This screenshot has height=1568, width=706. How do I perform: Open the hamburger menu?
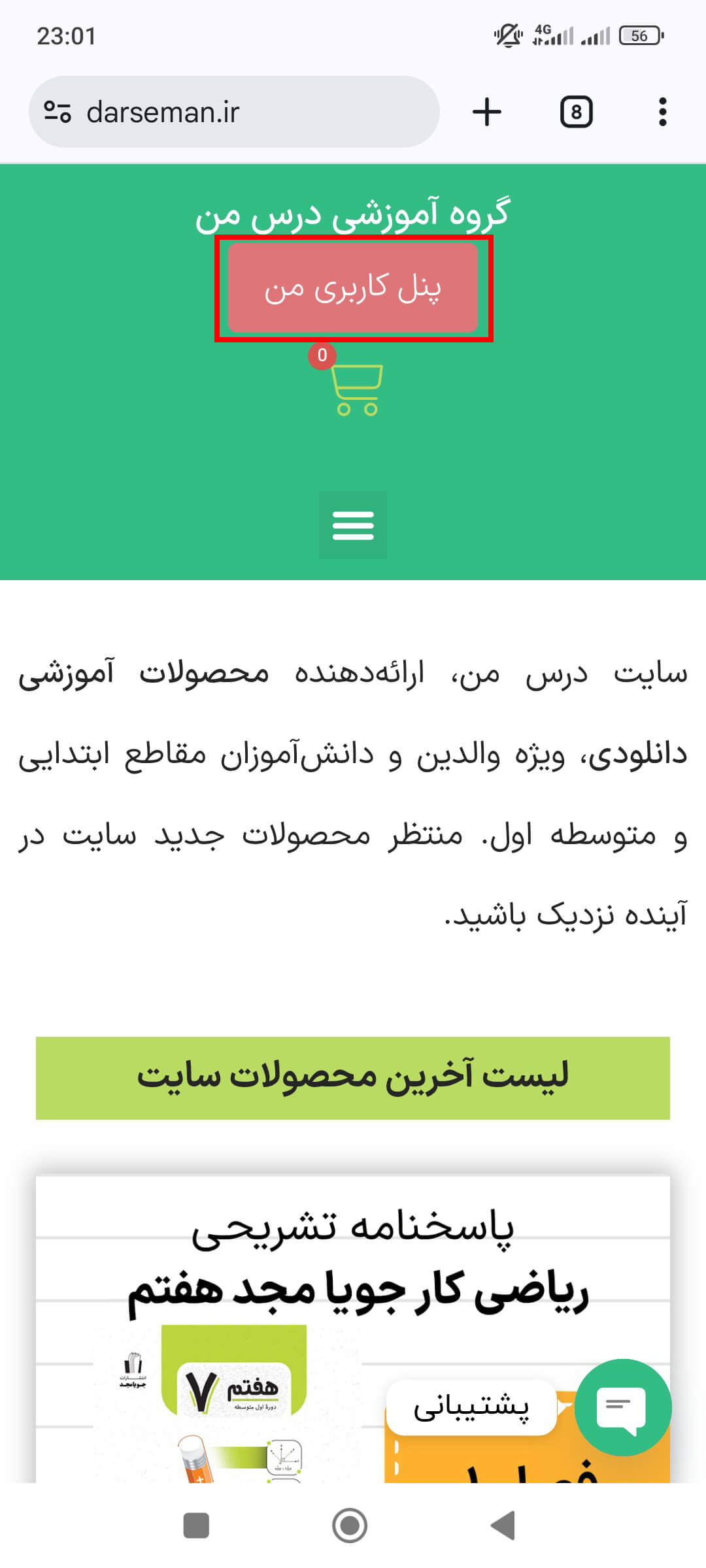pyautogui.click(x=353, y=525)
